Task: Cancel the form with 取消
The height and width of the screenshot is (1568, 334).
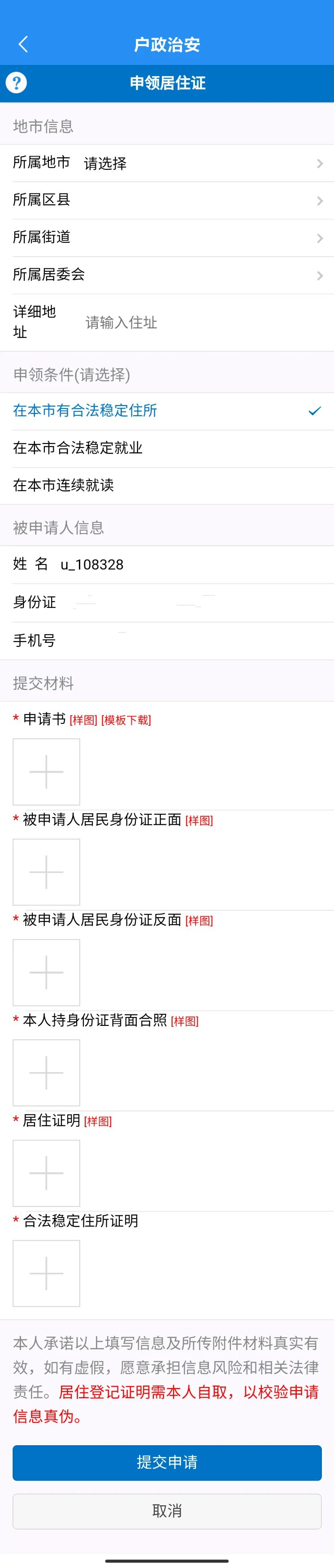Action: pyautogui.click(x=167, y=1511)
